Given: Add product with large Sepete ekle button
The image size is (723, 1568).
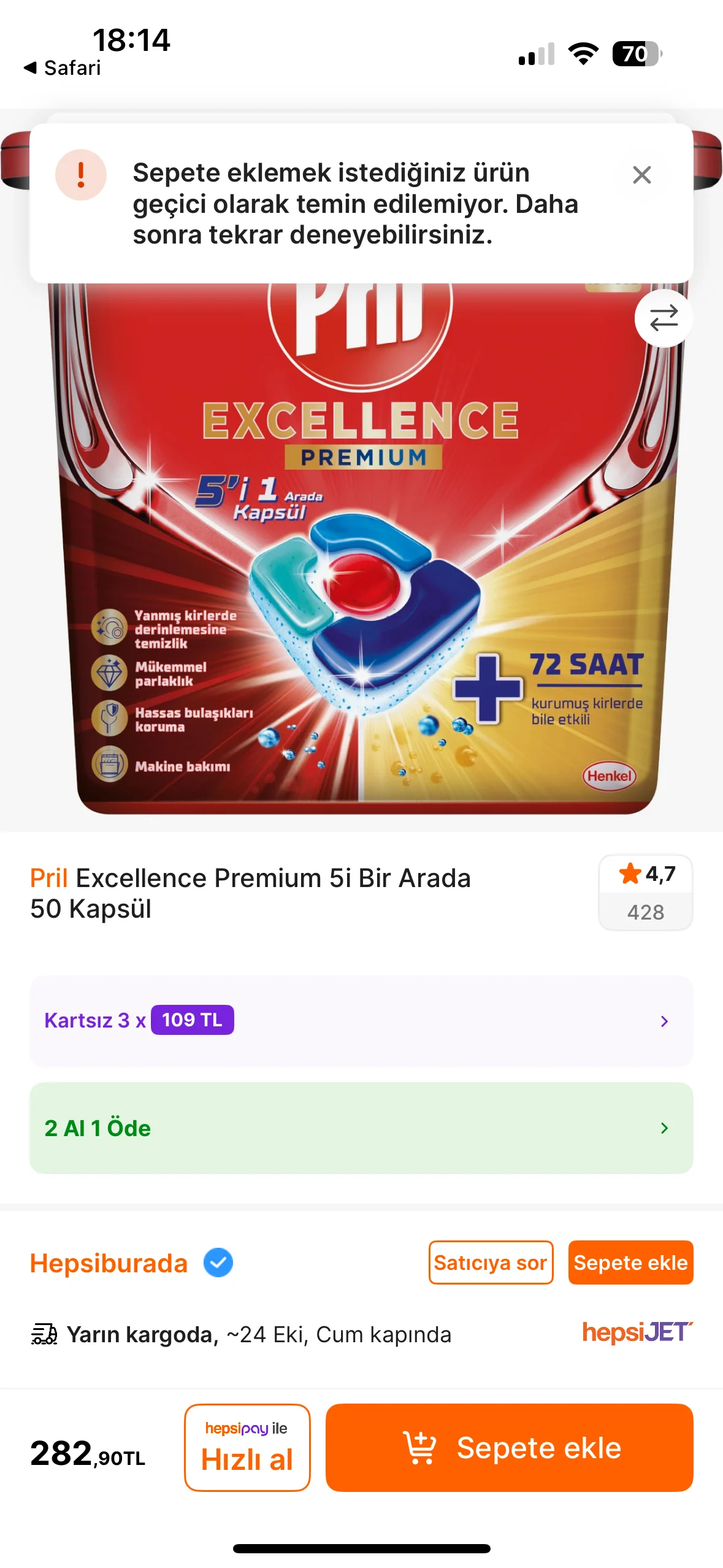Looking at the screenshot, I should click(509, 1447).
